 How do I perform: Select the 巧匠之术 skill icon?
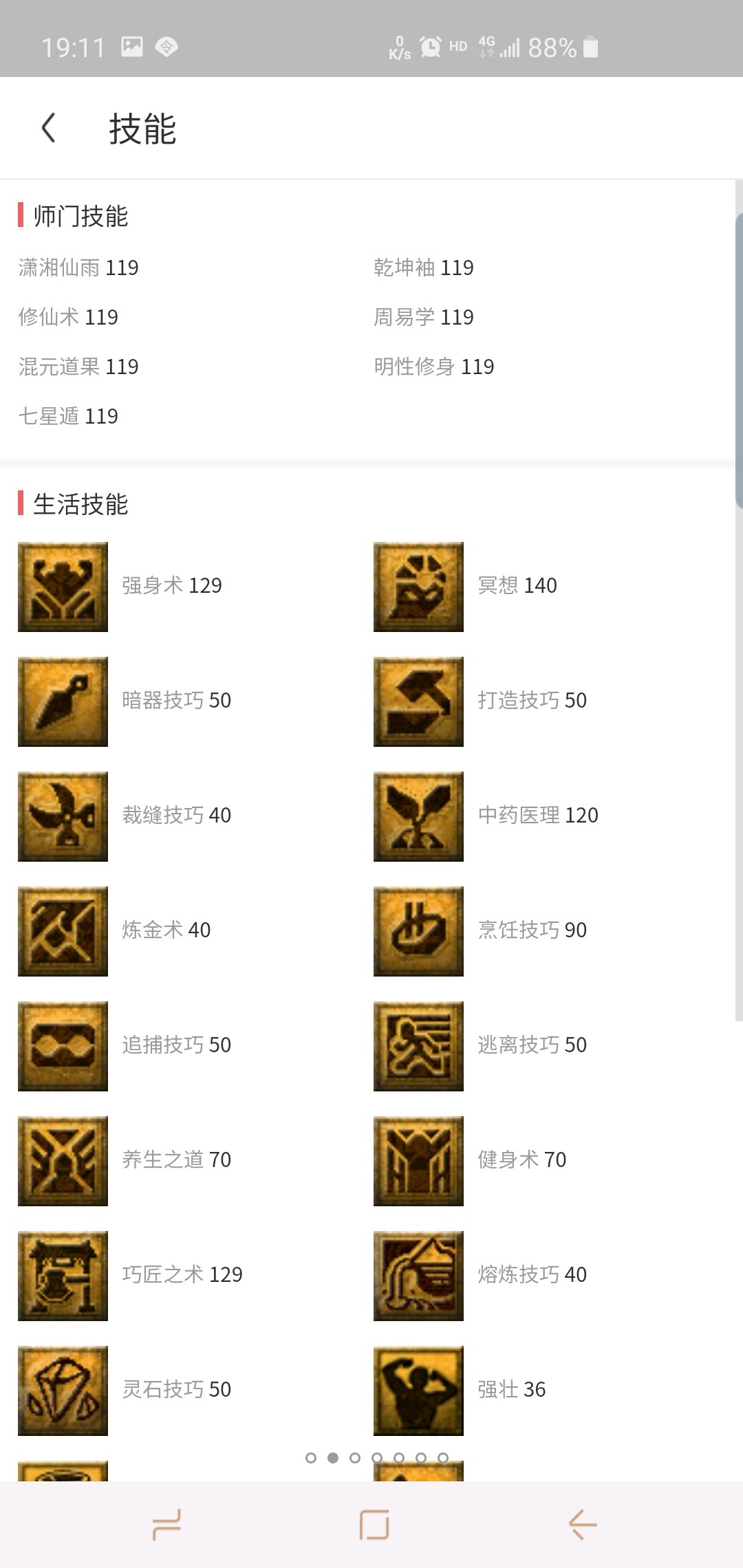[x=63, y=1276]
